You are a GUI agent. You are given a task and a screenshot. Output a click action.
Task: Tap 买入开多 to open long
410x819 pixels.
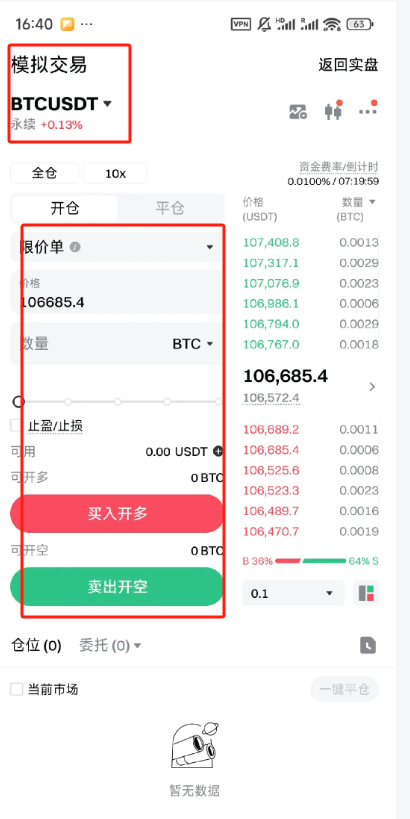[118, 513]
